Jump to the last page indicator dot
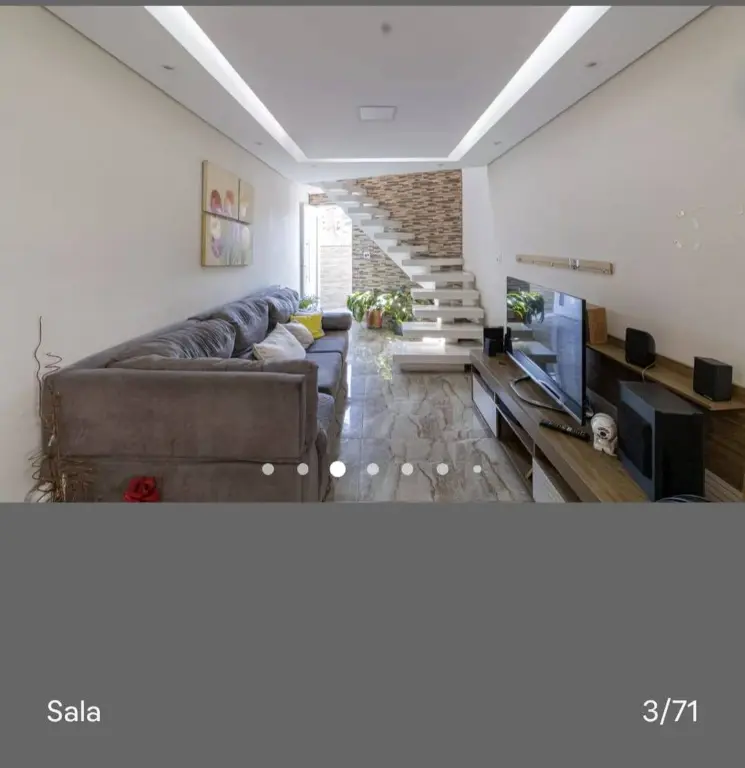Screen dimensions: 745x768 (x=477, y=469)
